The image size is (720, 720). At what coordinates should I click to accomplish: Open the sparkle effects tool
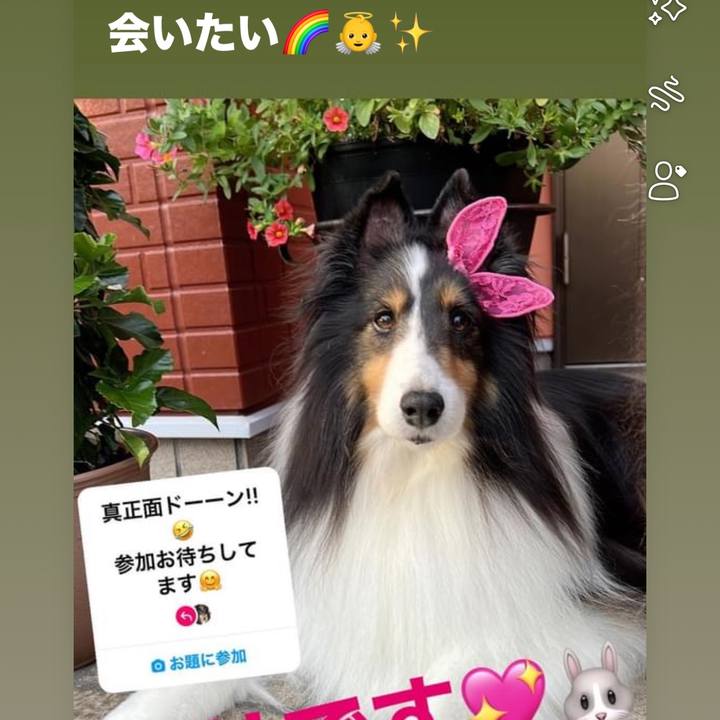pos(667,11)
